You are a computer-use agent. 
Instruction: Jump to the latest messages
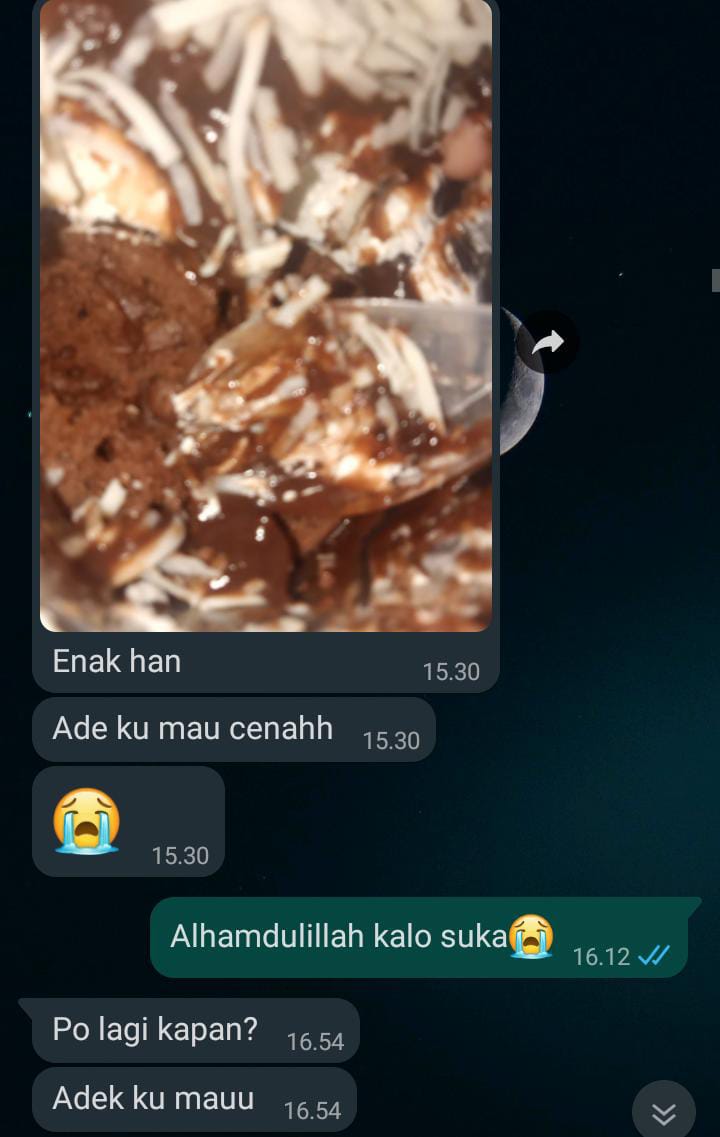(663, 1112)
